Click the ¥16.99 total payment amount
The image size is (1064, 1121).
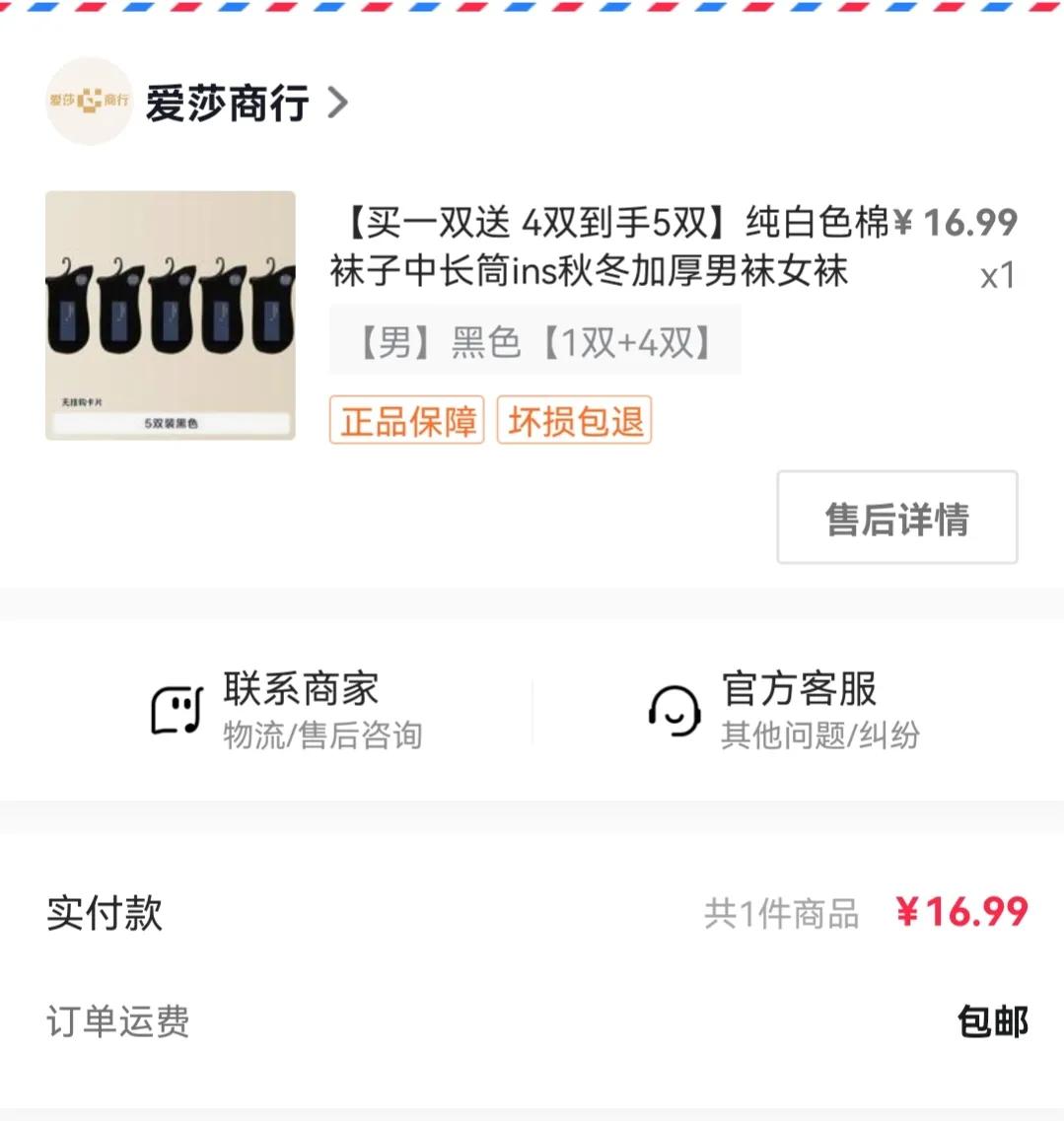(959, 914)
